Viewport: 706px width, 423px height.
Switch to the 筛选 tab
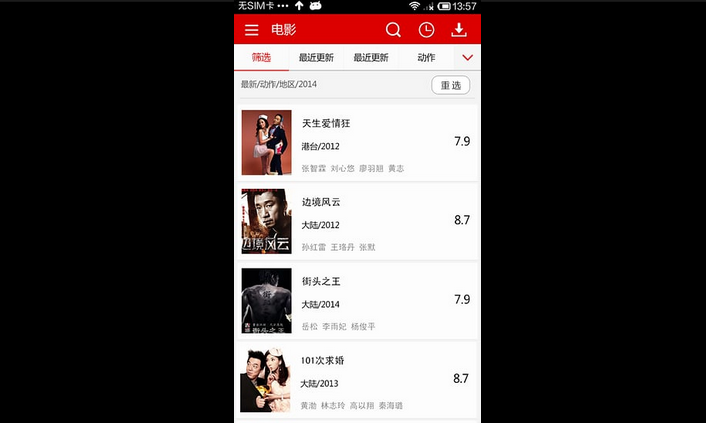pyautogui.click(x=261, y=58)
